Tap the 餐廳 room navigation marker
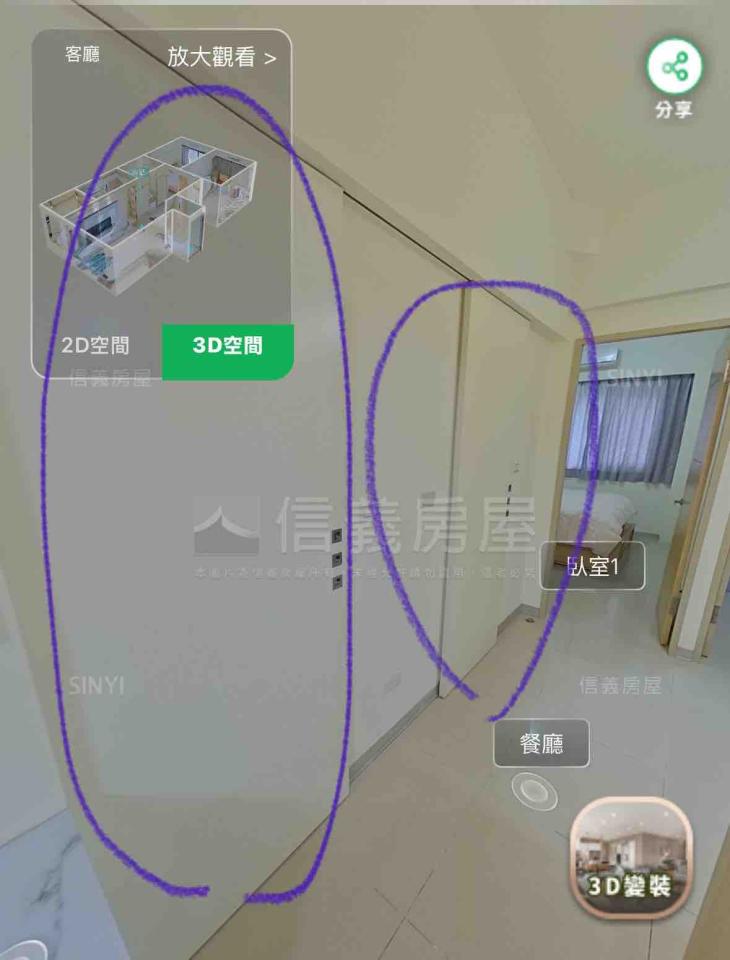The height and width of the screenshot is (960, 730). (x=539, y=740)
